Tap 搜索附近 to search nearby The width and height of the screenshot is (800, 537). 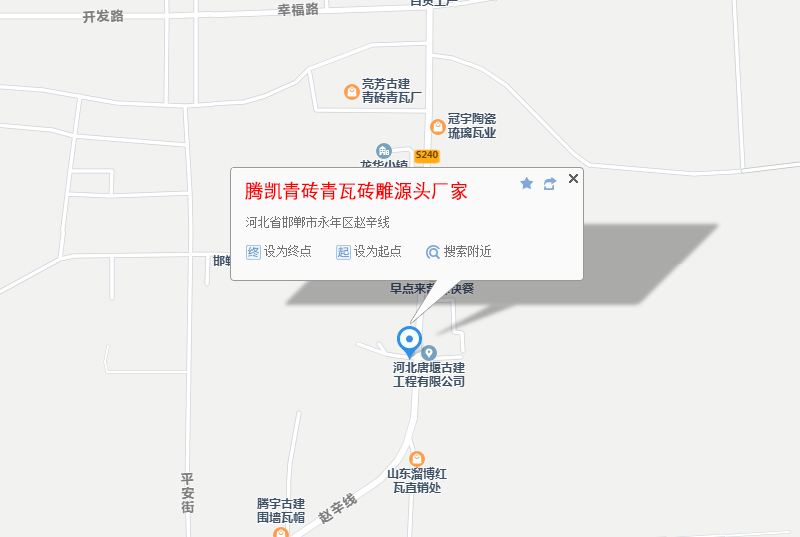point(459,252)
